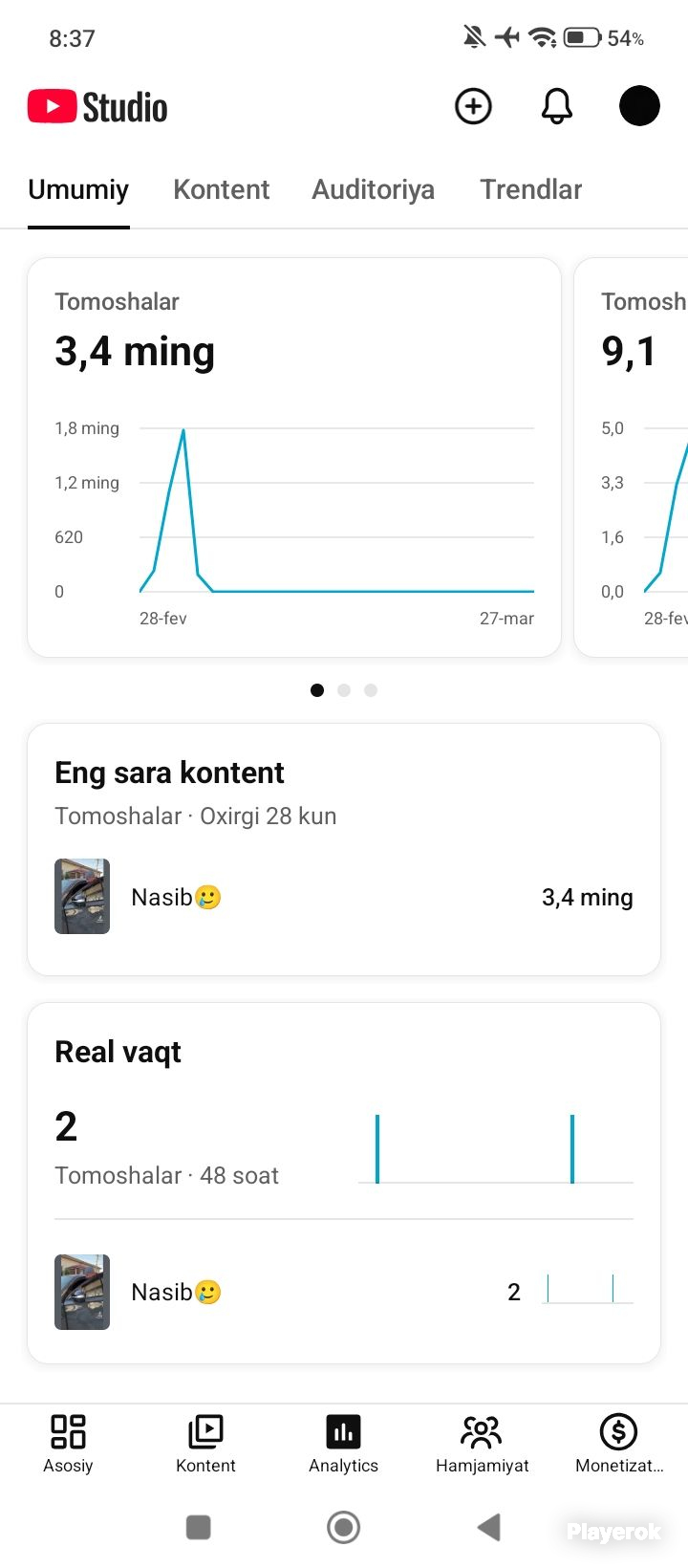Open Nasib video in Real vaqt
688x1568 pixels.
pos(344,1292)
